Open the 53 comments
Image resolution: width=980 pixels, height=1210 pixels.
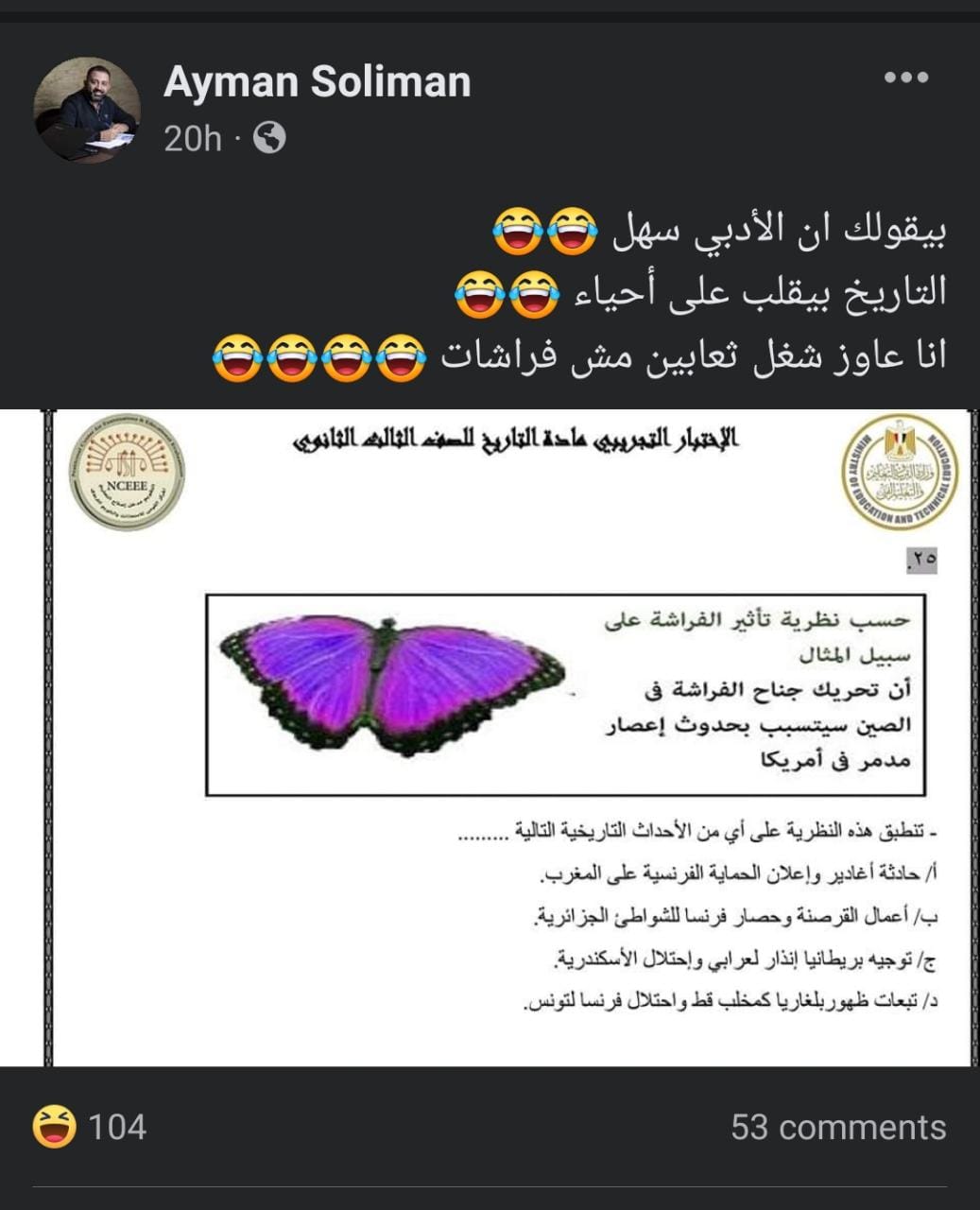pyautogui.click(x=837, y=1127)
